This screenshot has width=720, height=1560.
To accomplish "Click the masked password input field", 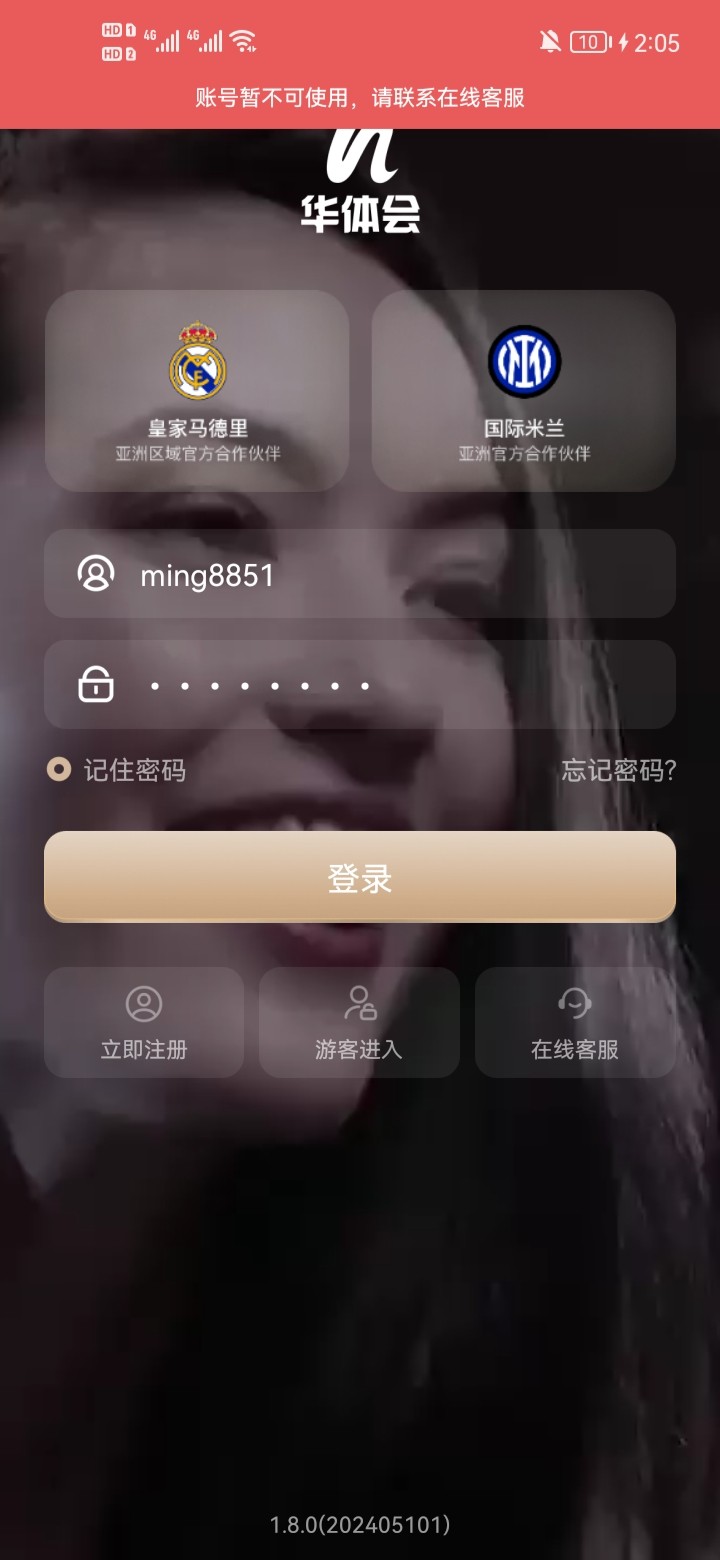I will (x=360, y=684).
